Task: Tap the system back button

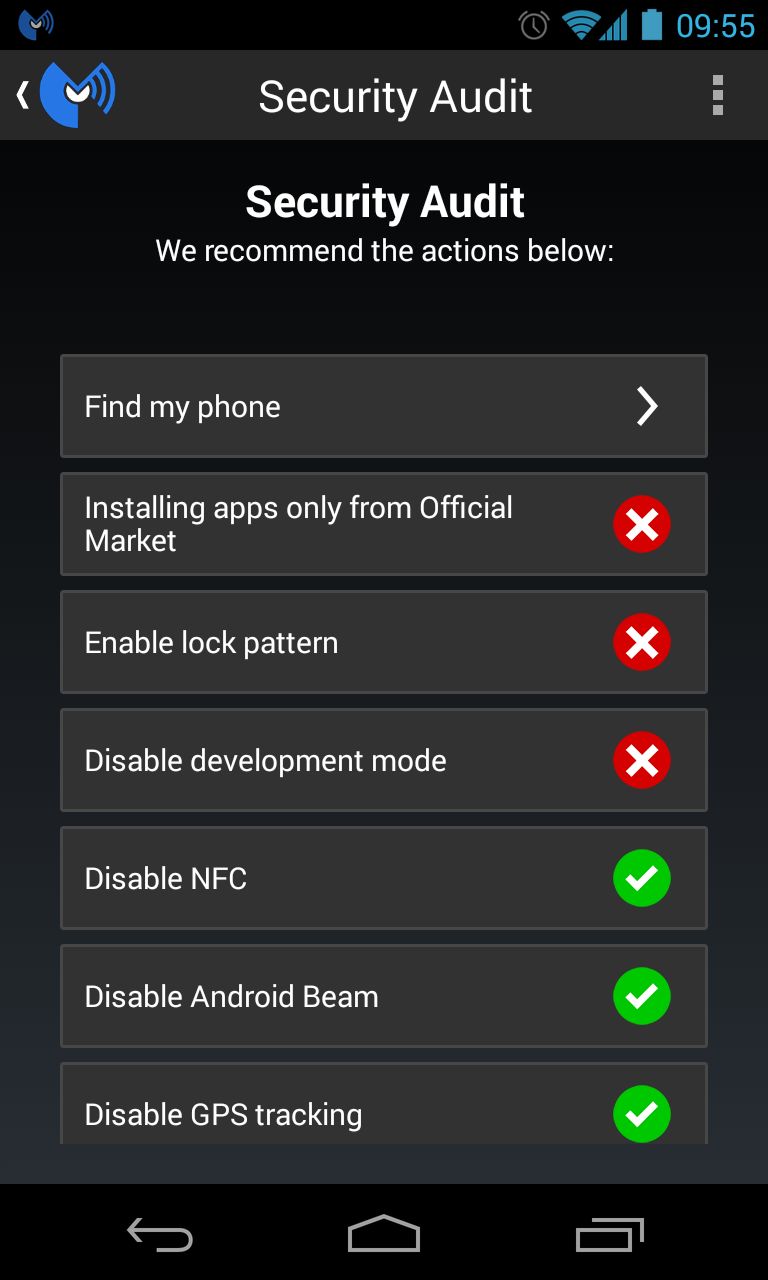Action: (160, 1234)
